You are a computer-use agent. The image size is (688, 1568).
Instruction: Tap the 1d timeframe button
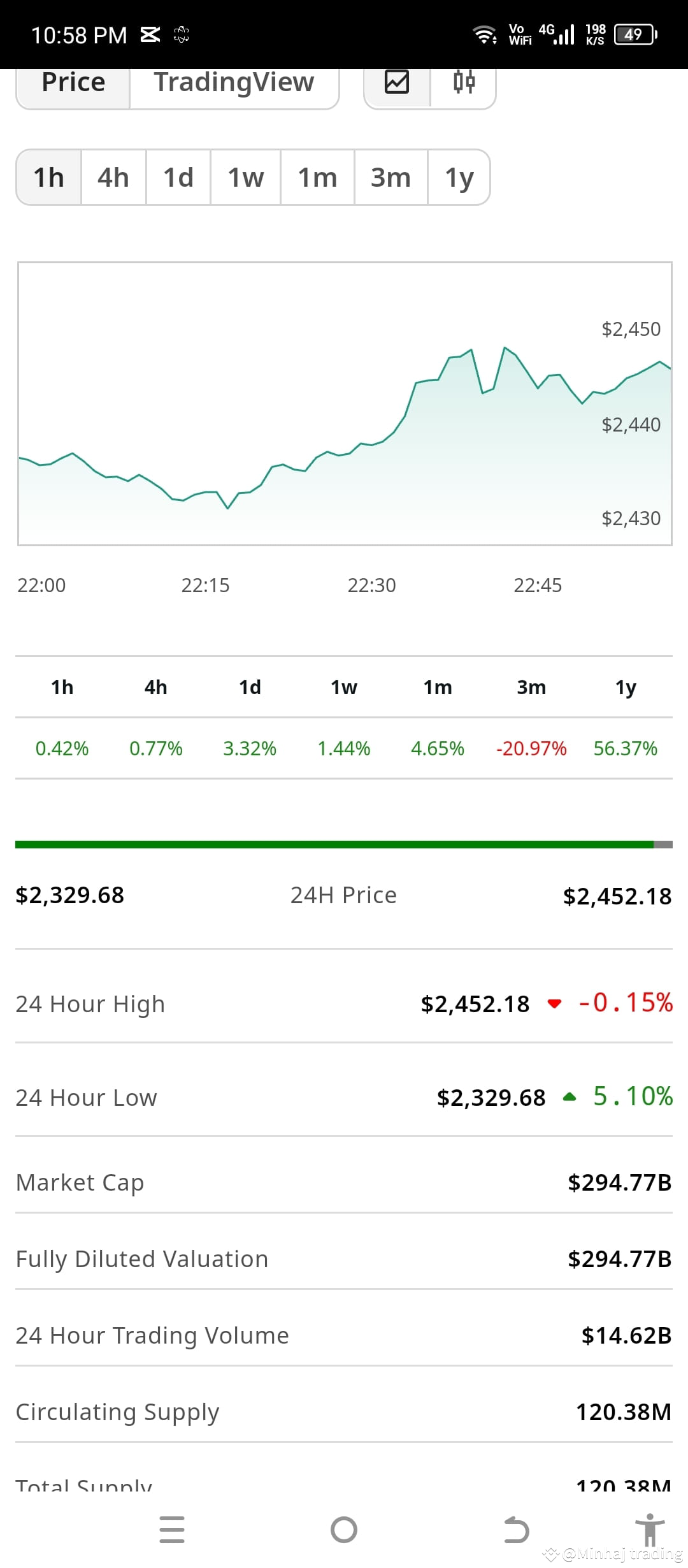(179, 177)
